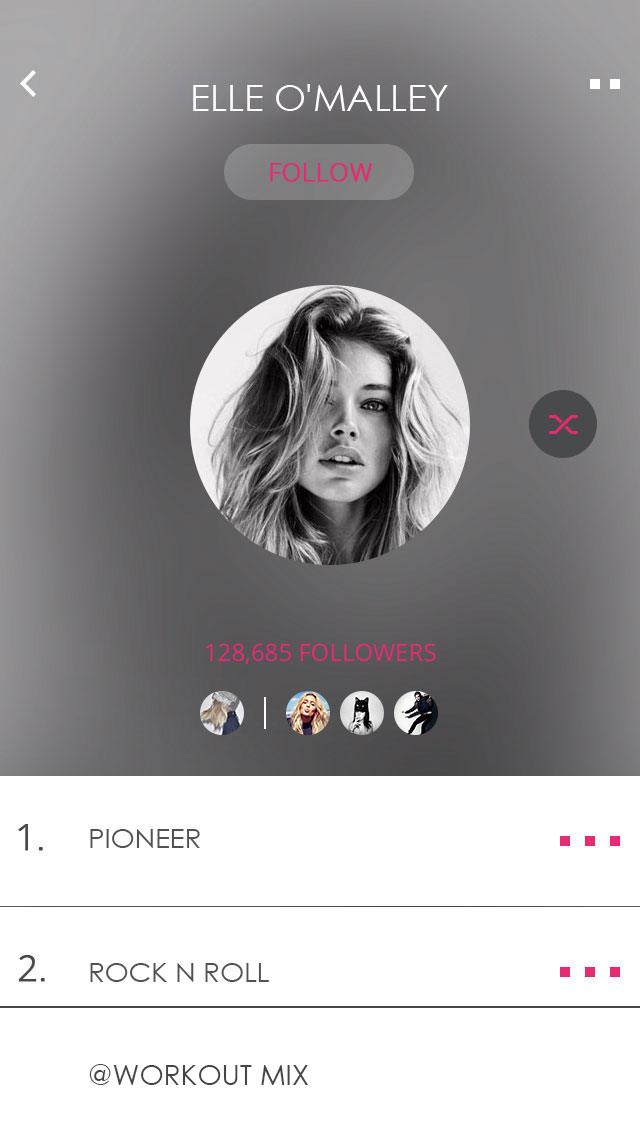View the first follower avatar before the divider
The width and height of the screenshot is (640, 1136).
click(222, 714)
